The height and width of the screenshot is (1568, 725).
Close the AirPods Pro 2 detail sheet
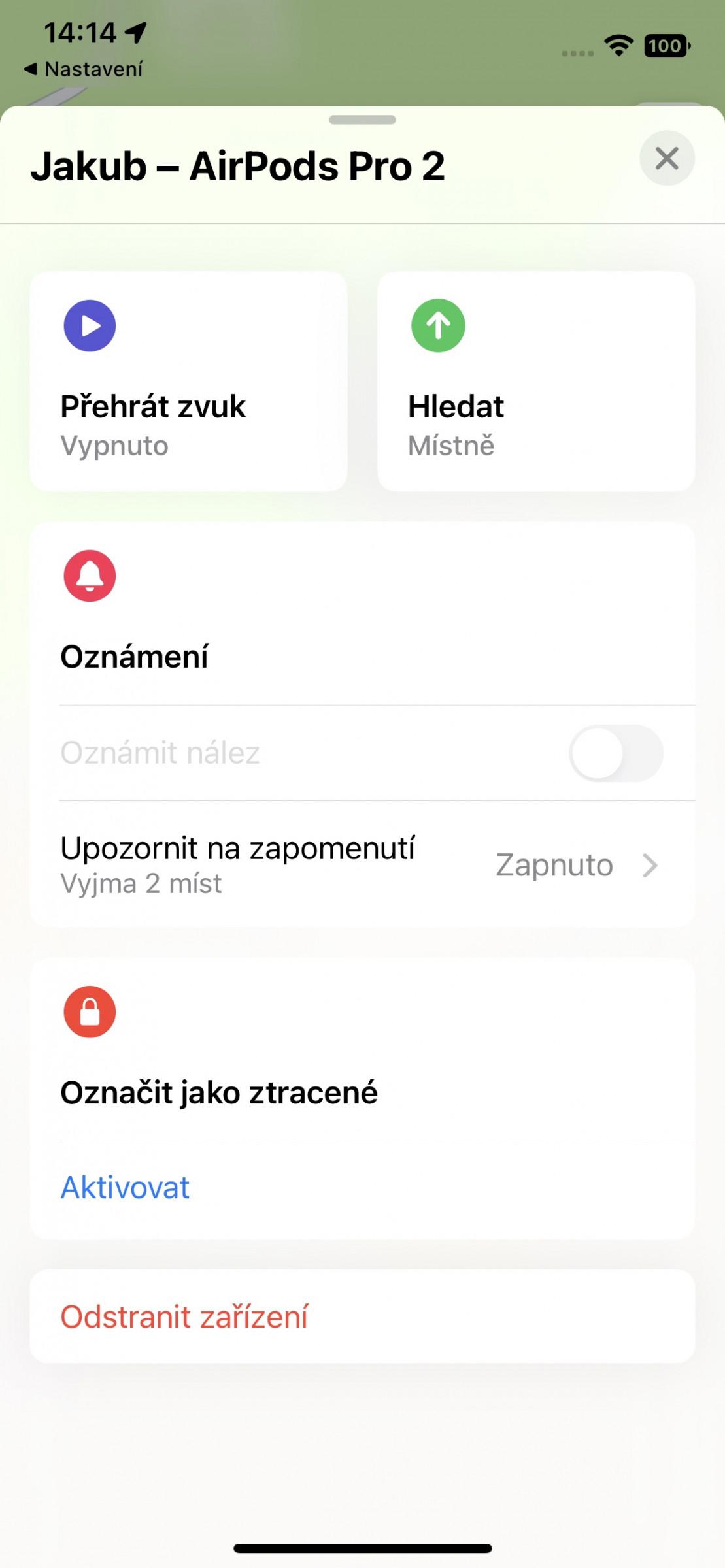point(666,158)
